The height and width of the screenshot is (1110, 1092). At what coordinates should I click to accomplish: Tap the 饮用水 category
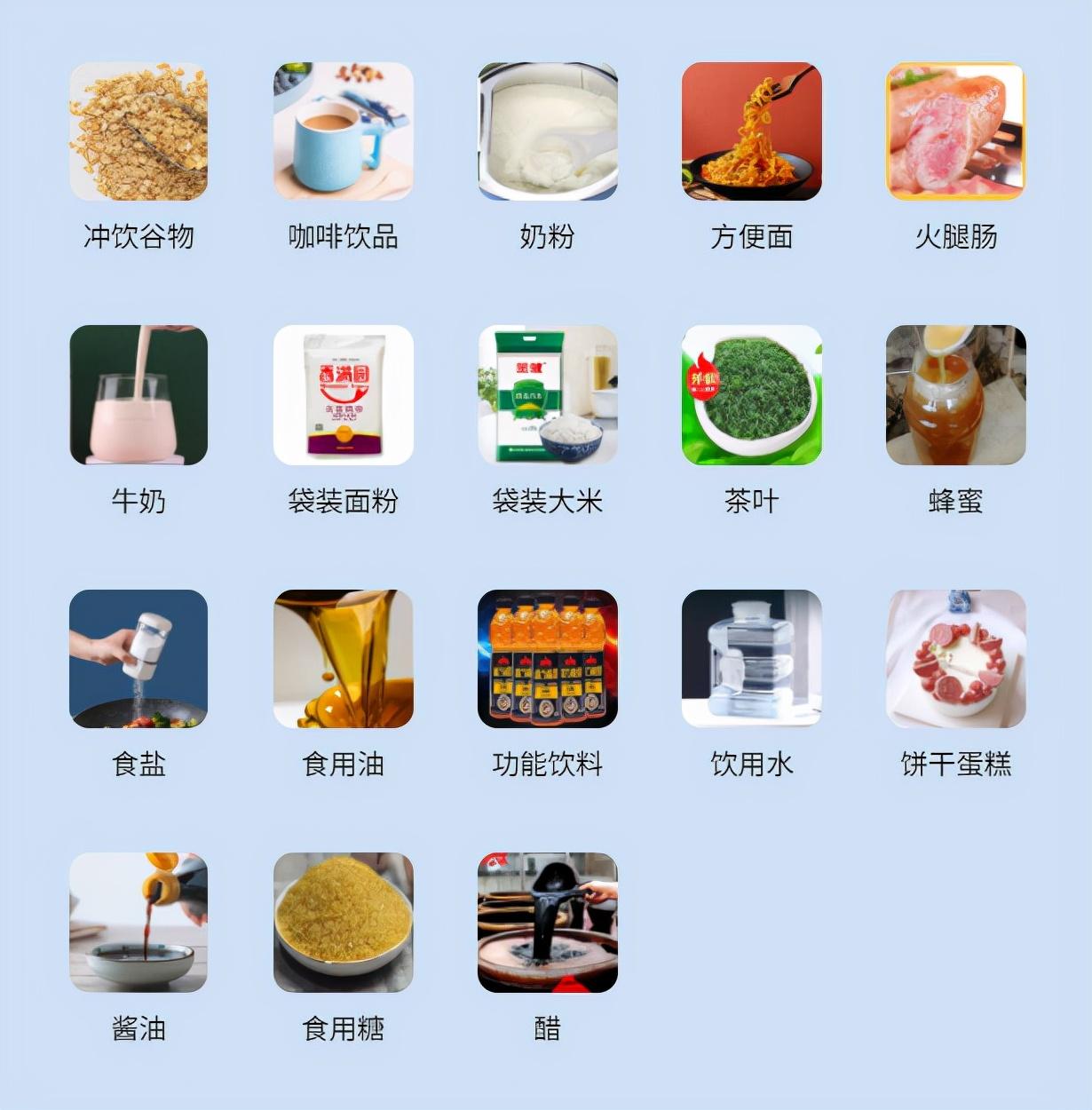pyautogui.click(x=751, y=659)
